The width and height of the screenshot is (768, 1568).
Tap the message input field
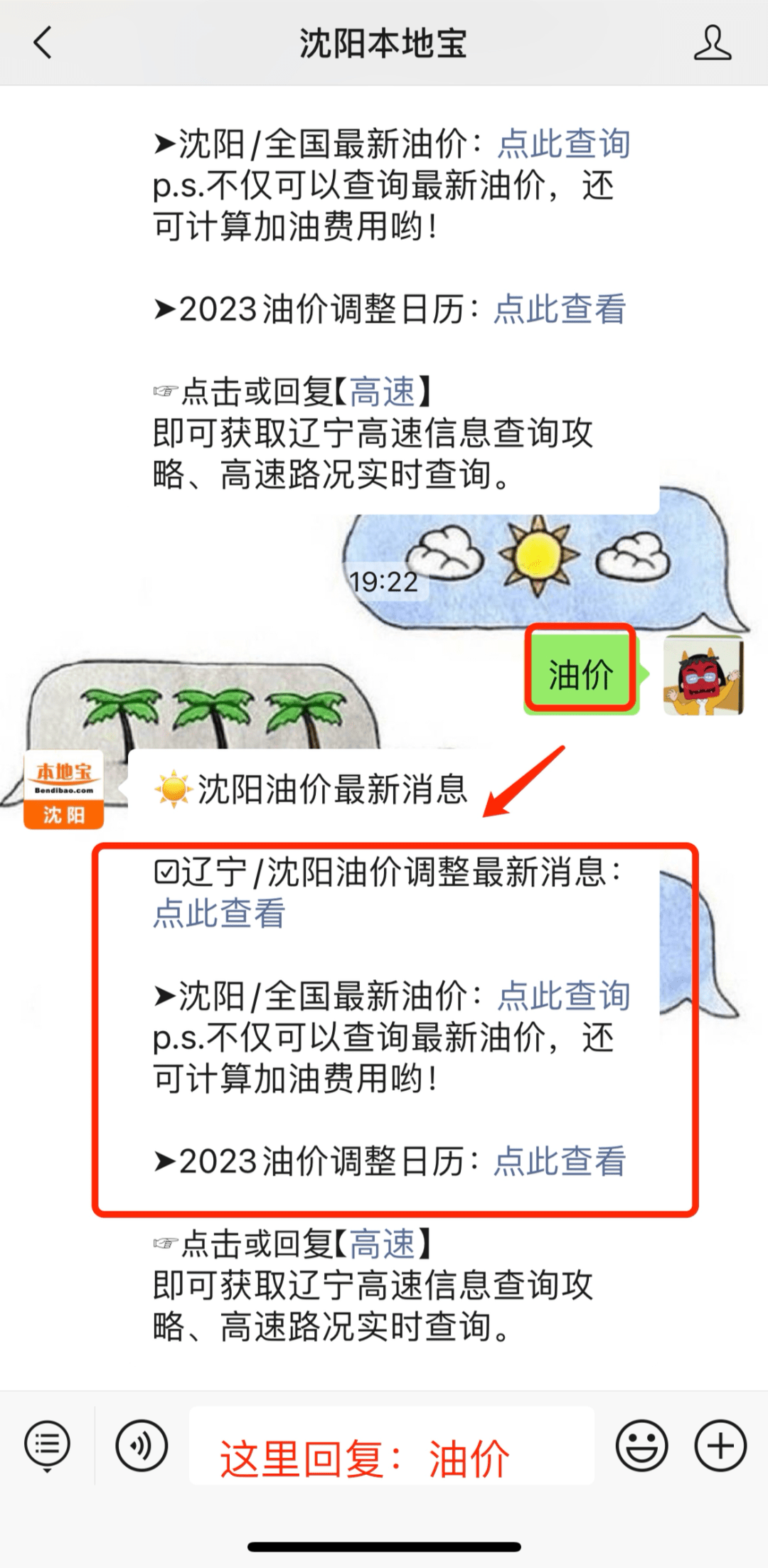coord(391,1446)
